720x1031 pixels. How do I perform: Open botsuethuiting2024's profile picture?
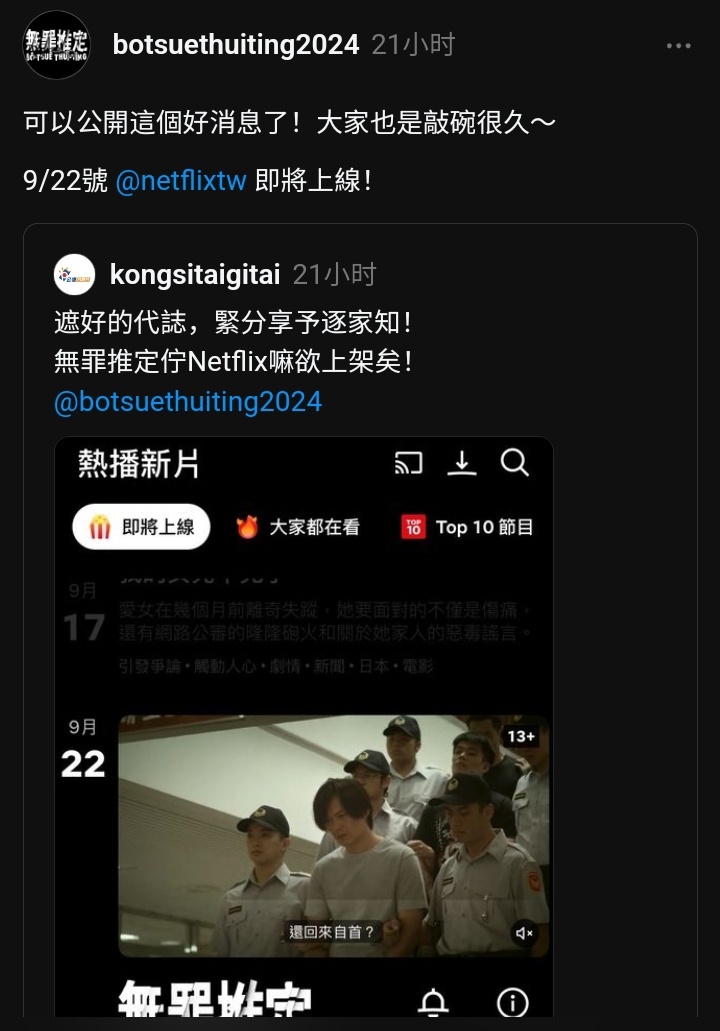pos(56,45)
